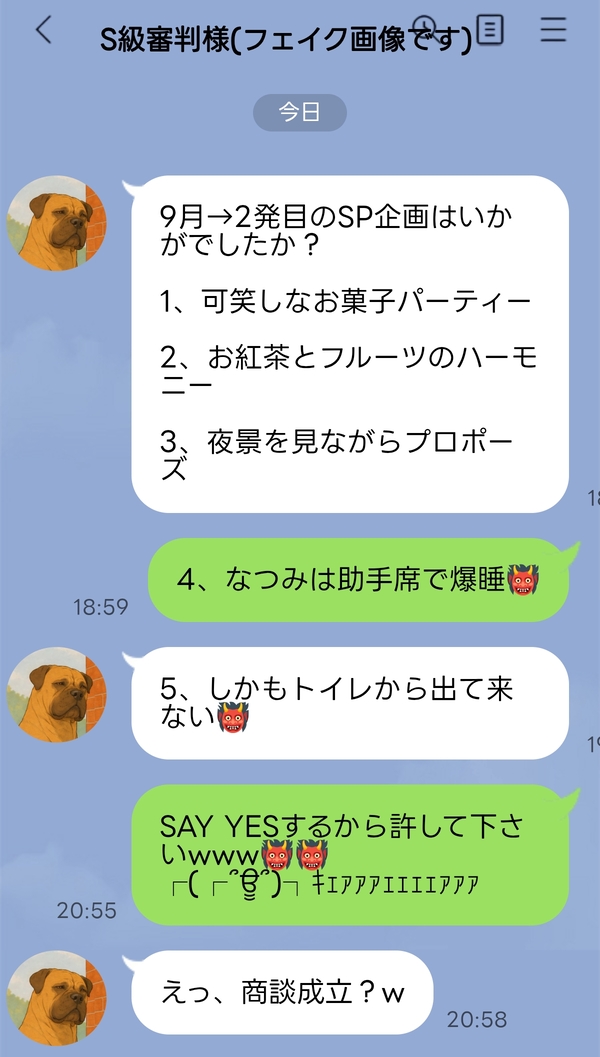Open dog avatar beside トイレから出て来ない message
600x1057 pixels.
pyautogui.click(x=57, y=694)
